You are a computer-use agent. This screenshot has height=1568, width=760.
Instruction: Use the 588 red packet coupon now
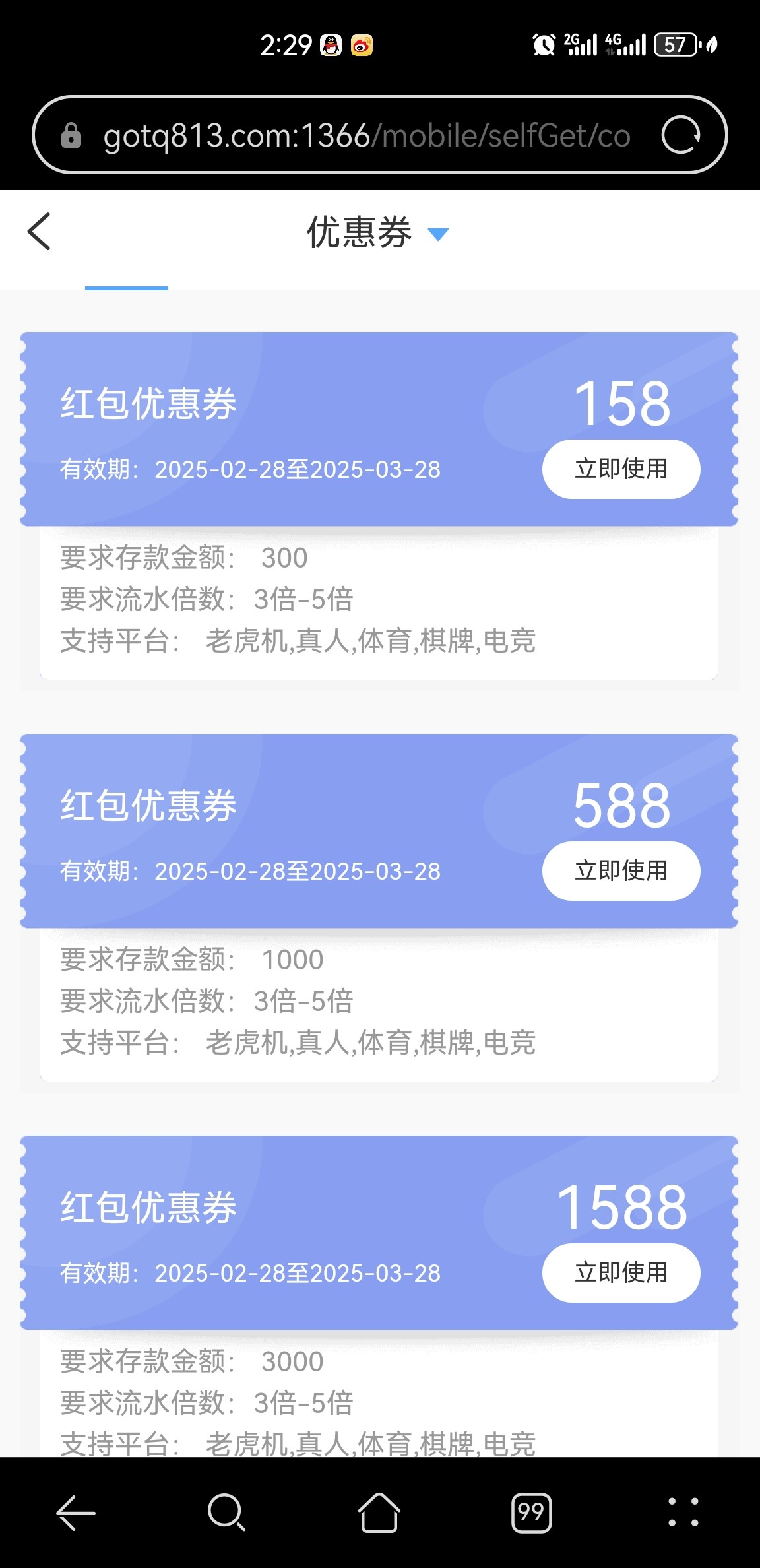point(621,870)
